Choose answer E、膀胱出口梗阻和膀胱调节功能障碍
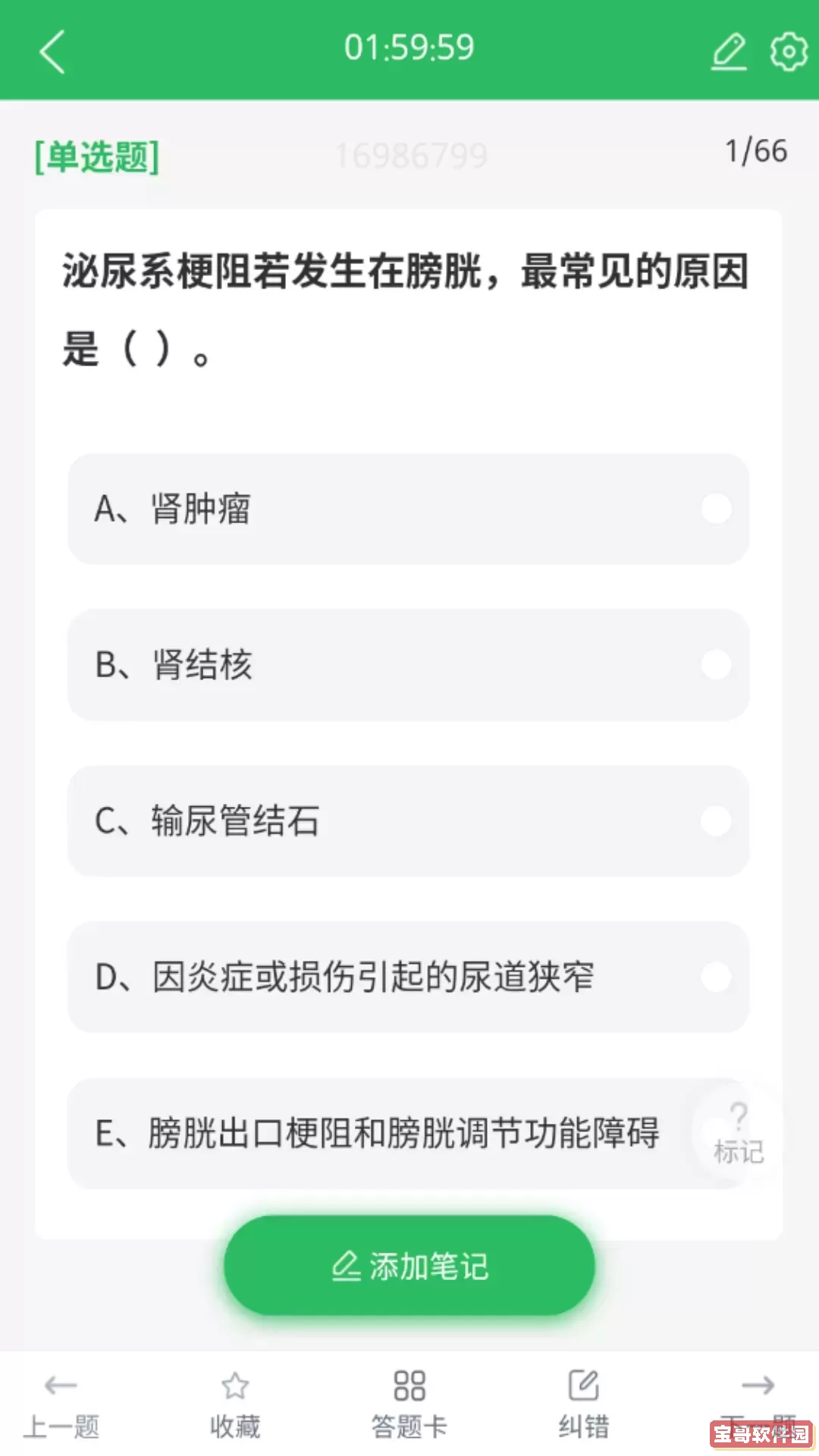This screenshot has height=1456, width=819. (x=379, y=1134)
